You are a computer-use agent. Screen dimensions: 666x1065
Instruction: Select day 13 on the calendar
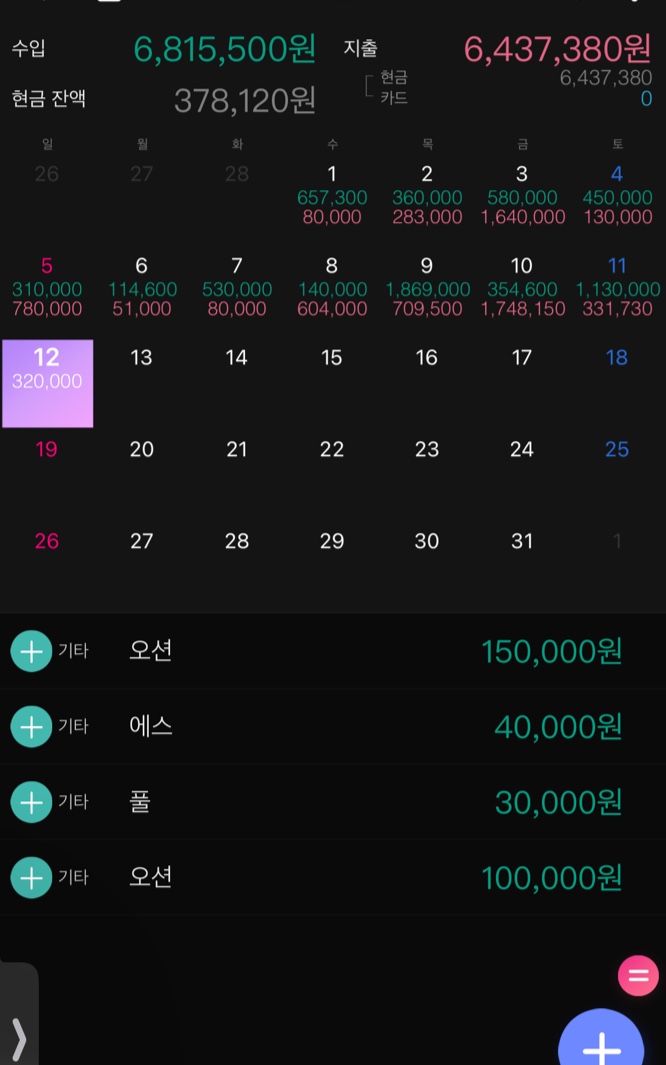(x=141, y=383)
